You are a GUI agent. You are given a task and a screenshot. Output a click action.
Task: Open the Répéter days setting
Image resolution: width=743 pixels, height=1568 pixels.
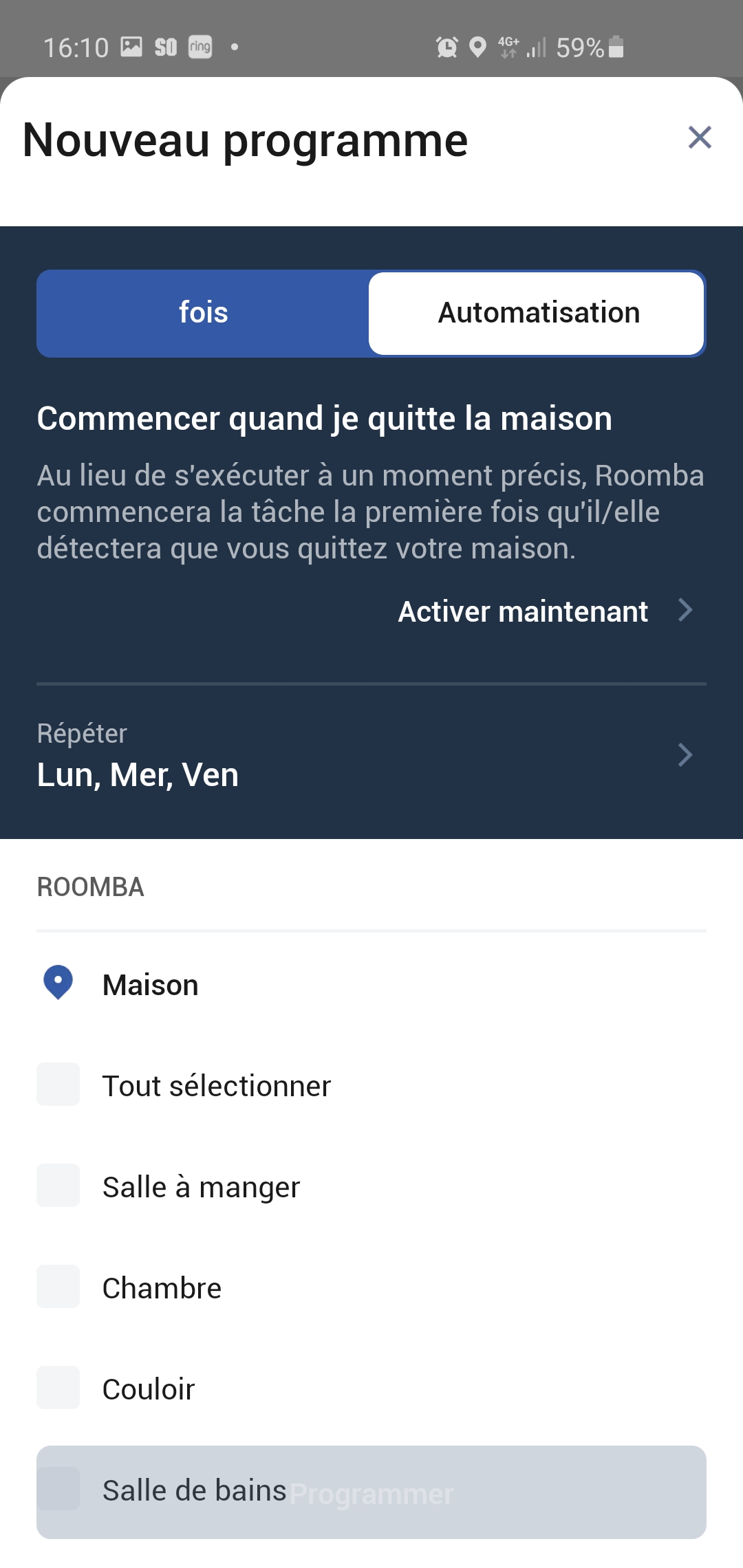tap(371, 755)
